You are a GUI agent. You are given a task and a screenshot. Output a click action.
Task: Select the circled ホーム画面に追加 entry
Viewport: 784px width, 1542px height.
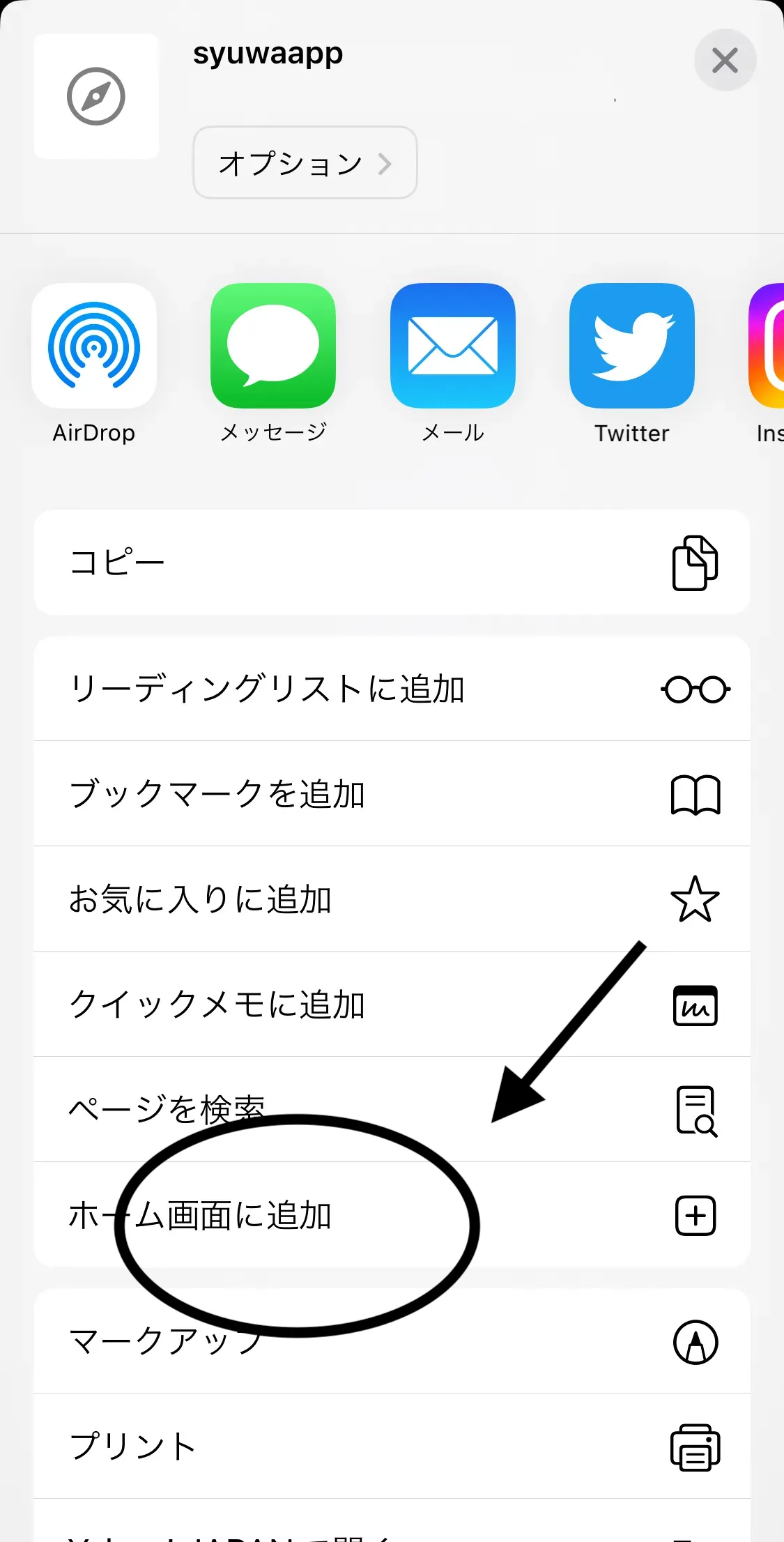coord(201,1216)
